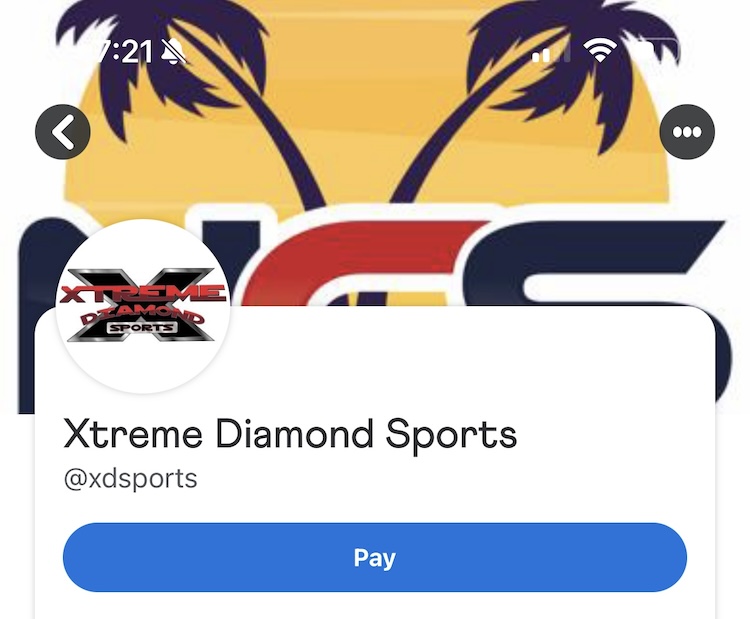Image resolution: width=750 pixels, height=619 pixels.
Task: Open the three-dot overflow menu
Action: coord(687,132)
